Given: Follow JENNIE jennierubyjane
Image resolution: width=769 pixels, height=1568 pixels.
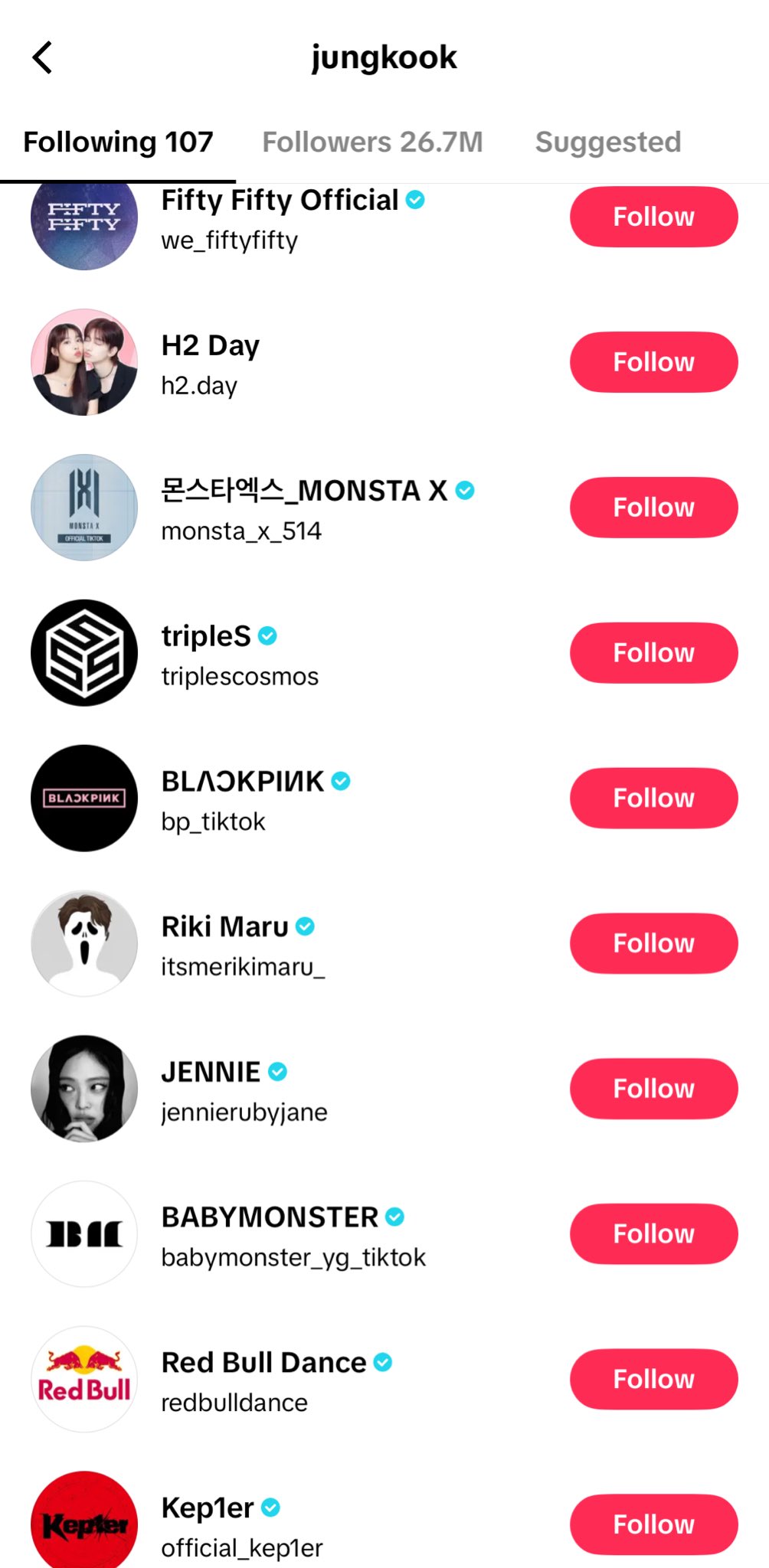Looking at the screenshot, I should (653, 1089).
